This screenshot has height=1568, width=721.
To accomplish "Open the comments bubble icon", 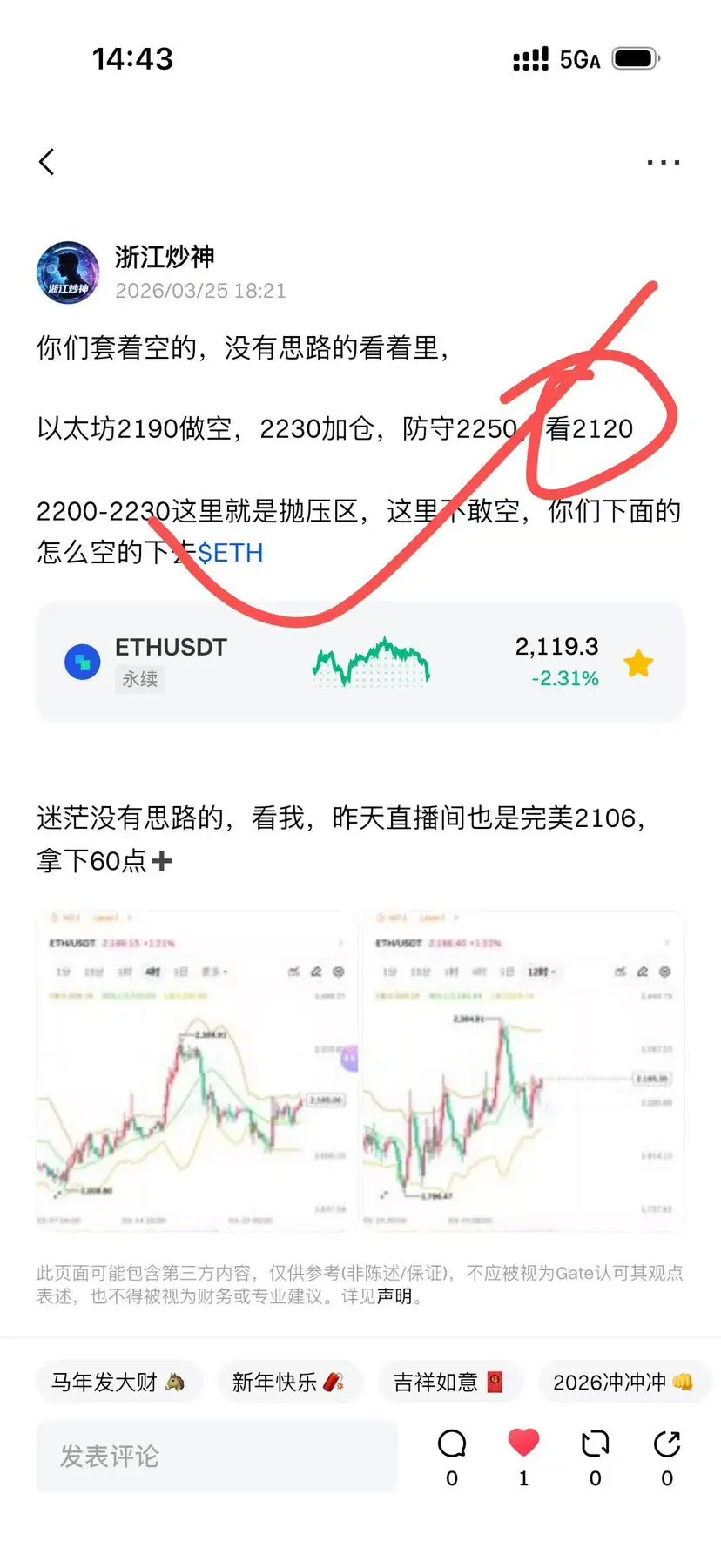I will [x=452, y=1445].
